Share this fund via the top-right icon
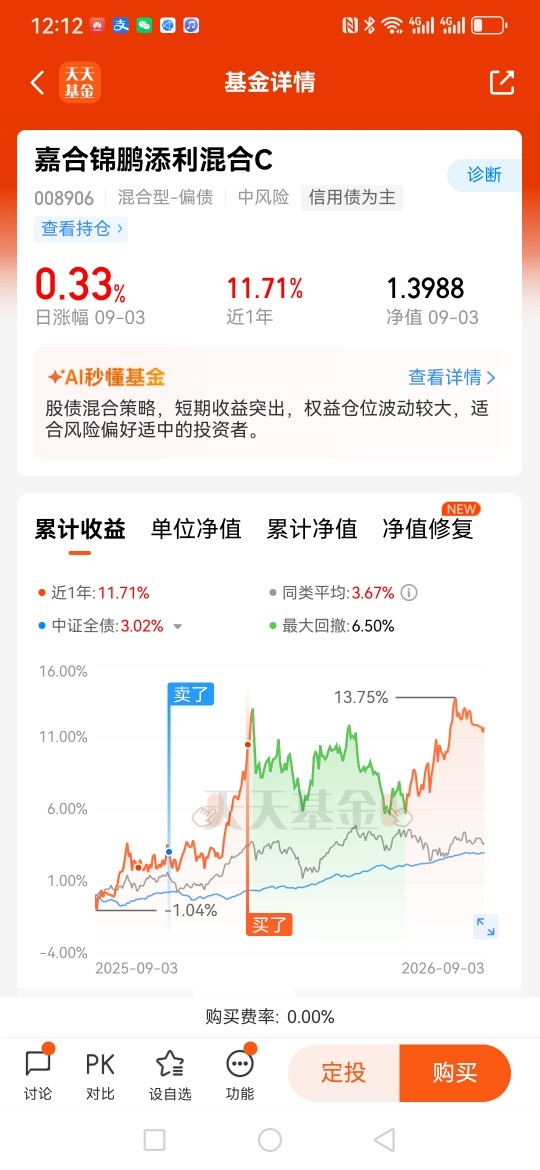The height and width of the screenshot is (1170, 540). coord(502,82)
